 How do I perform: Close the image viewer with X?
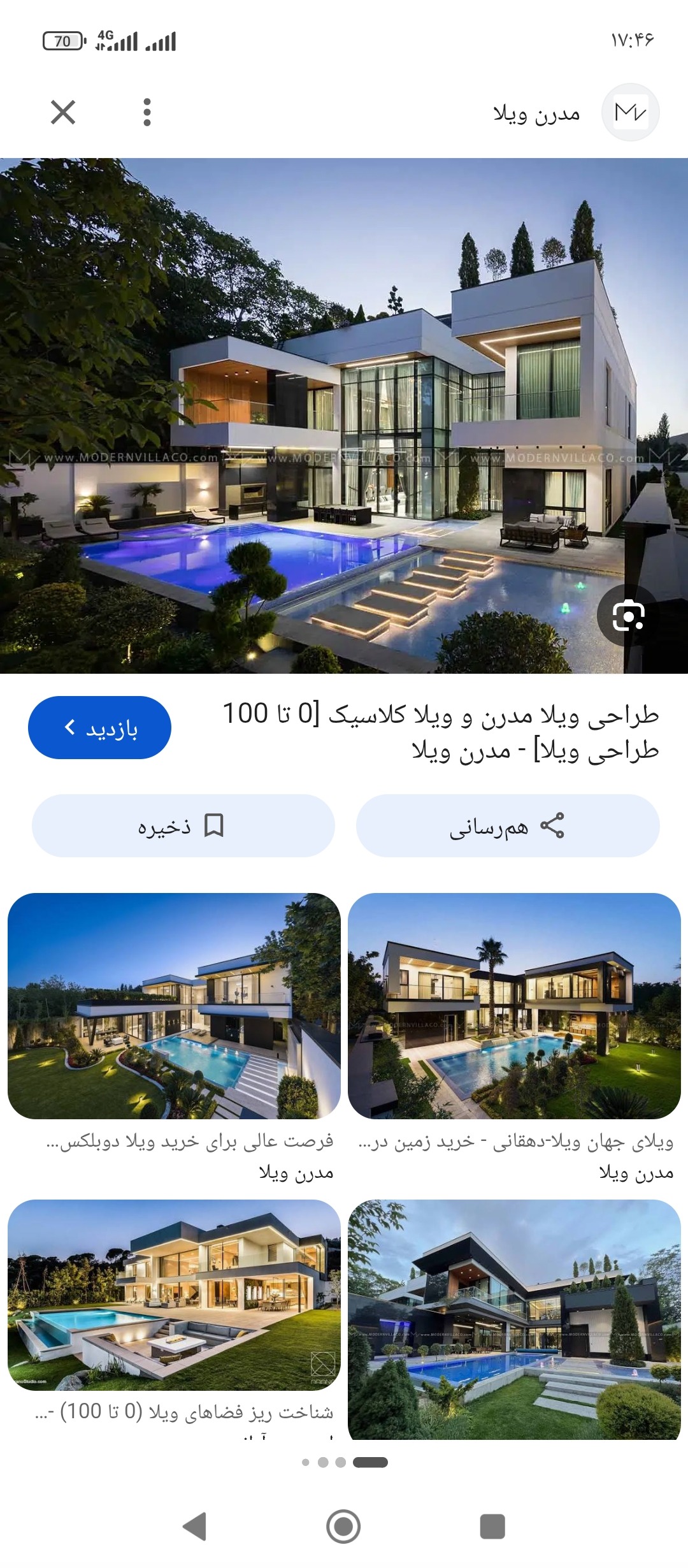pyautogui.click(x=63, y=112)
